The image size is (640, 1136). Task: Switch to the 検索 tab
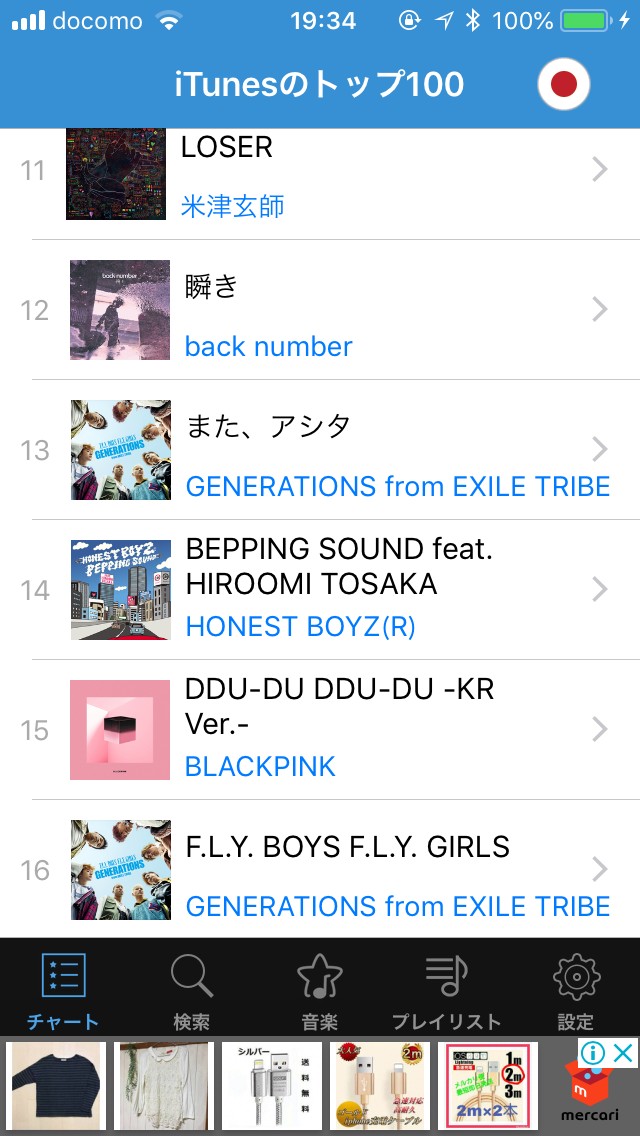(x=192, y=991)
